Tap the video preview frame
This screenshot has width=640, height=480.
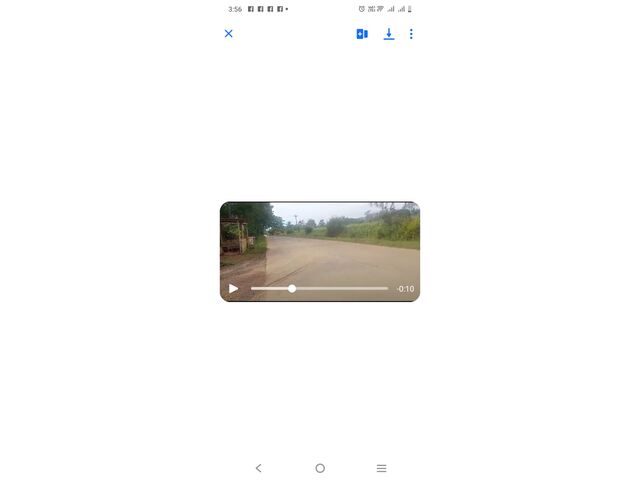point(320,240)
